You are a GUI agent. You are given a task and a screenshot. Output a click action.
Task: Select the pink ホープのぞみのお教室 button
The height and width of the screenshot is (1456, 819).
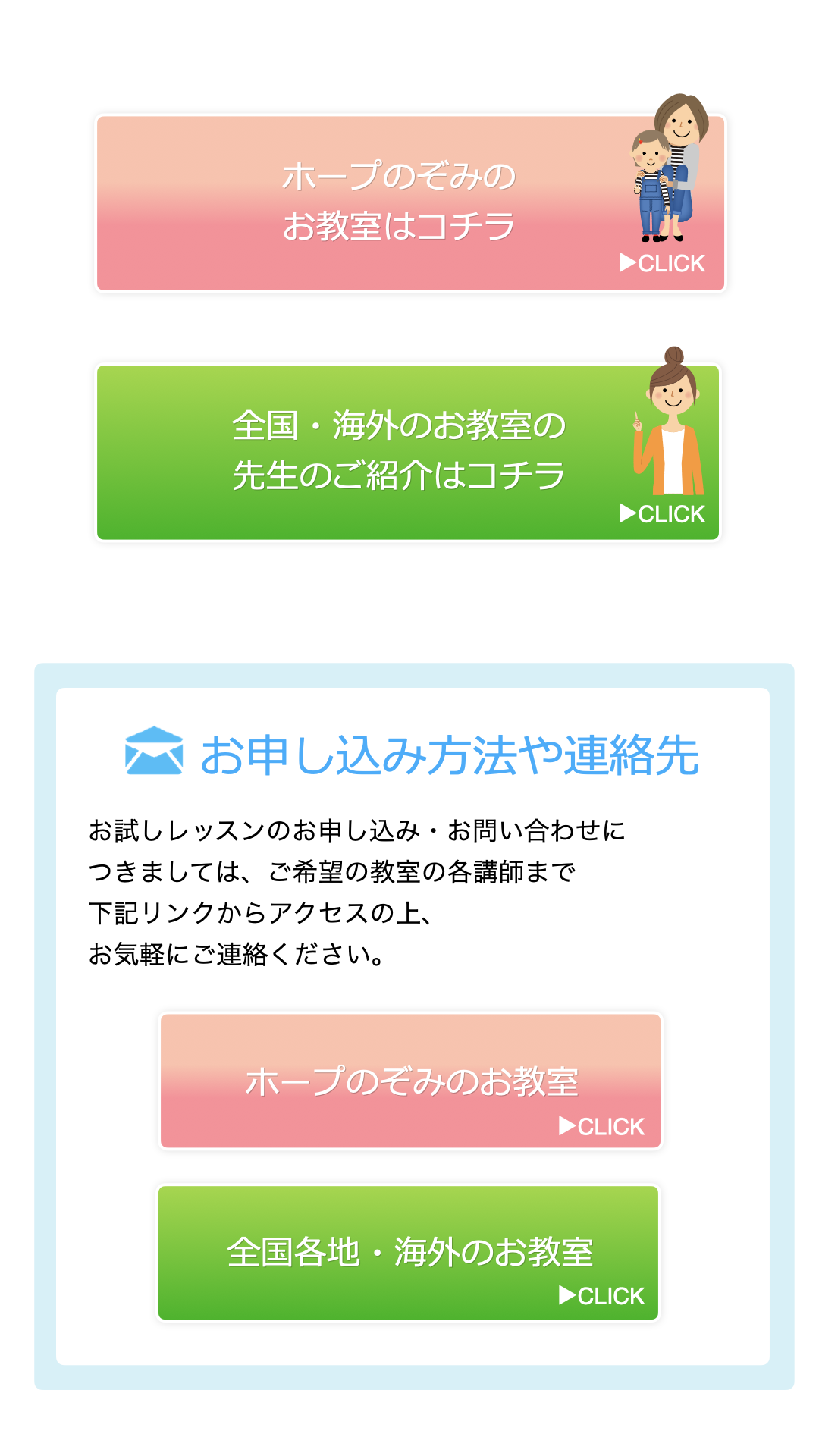(410, 1081)
